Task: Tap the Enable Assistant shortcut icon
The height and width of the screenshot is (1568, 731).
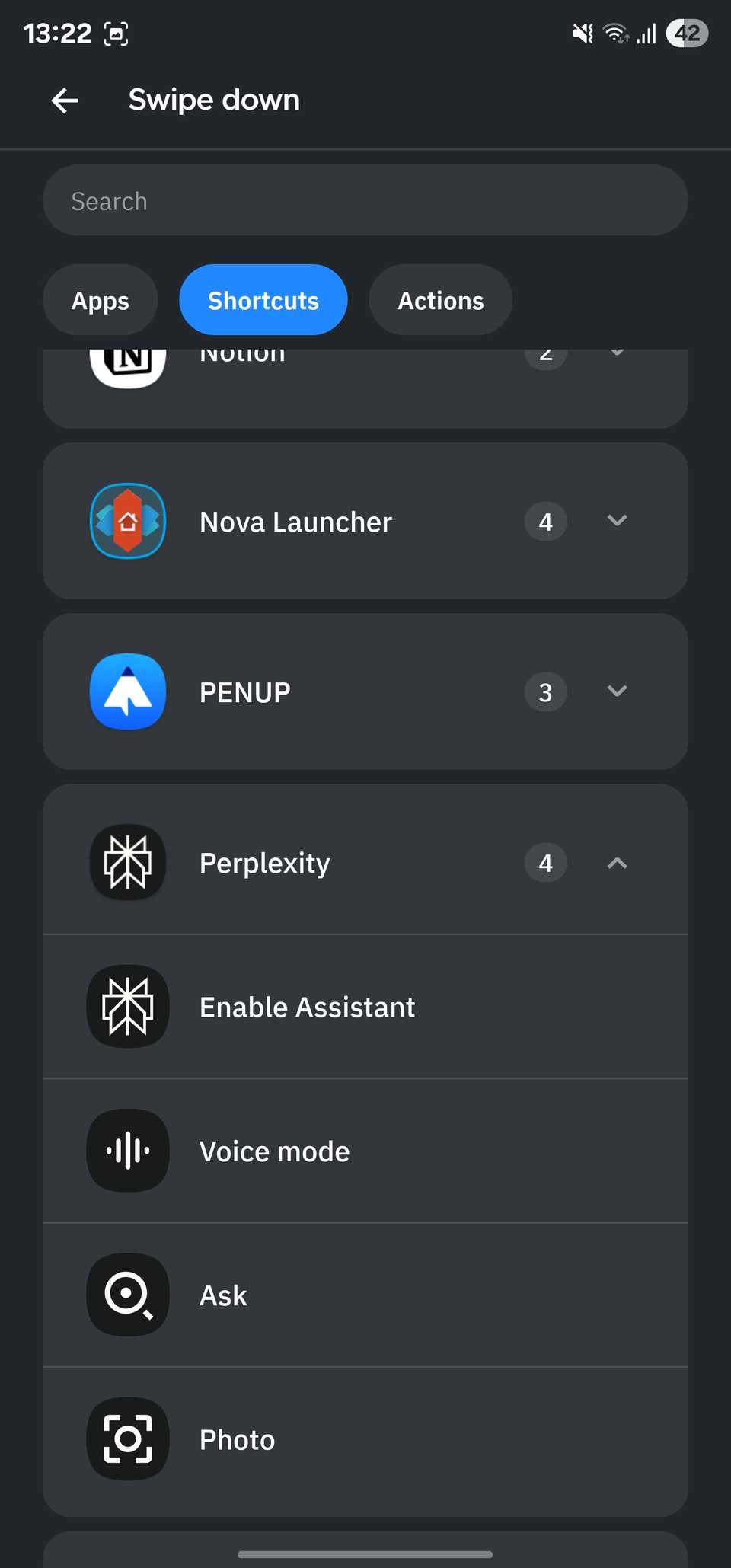Action: pyautogui.click(x=127, y=1006)
